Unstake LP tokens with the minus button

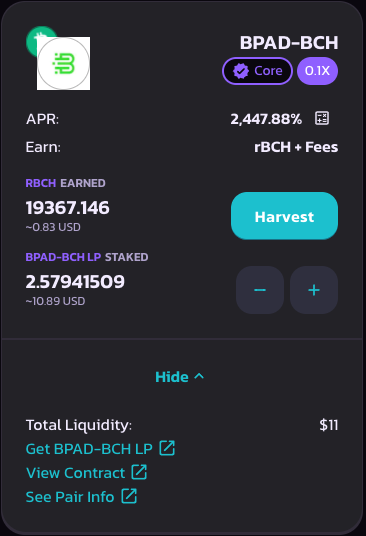pyautogui.click(x=260, y=290)
